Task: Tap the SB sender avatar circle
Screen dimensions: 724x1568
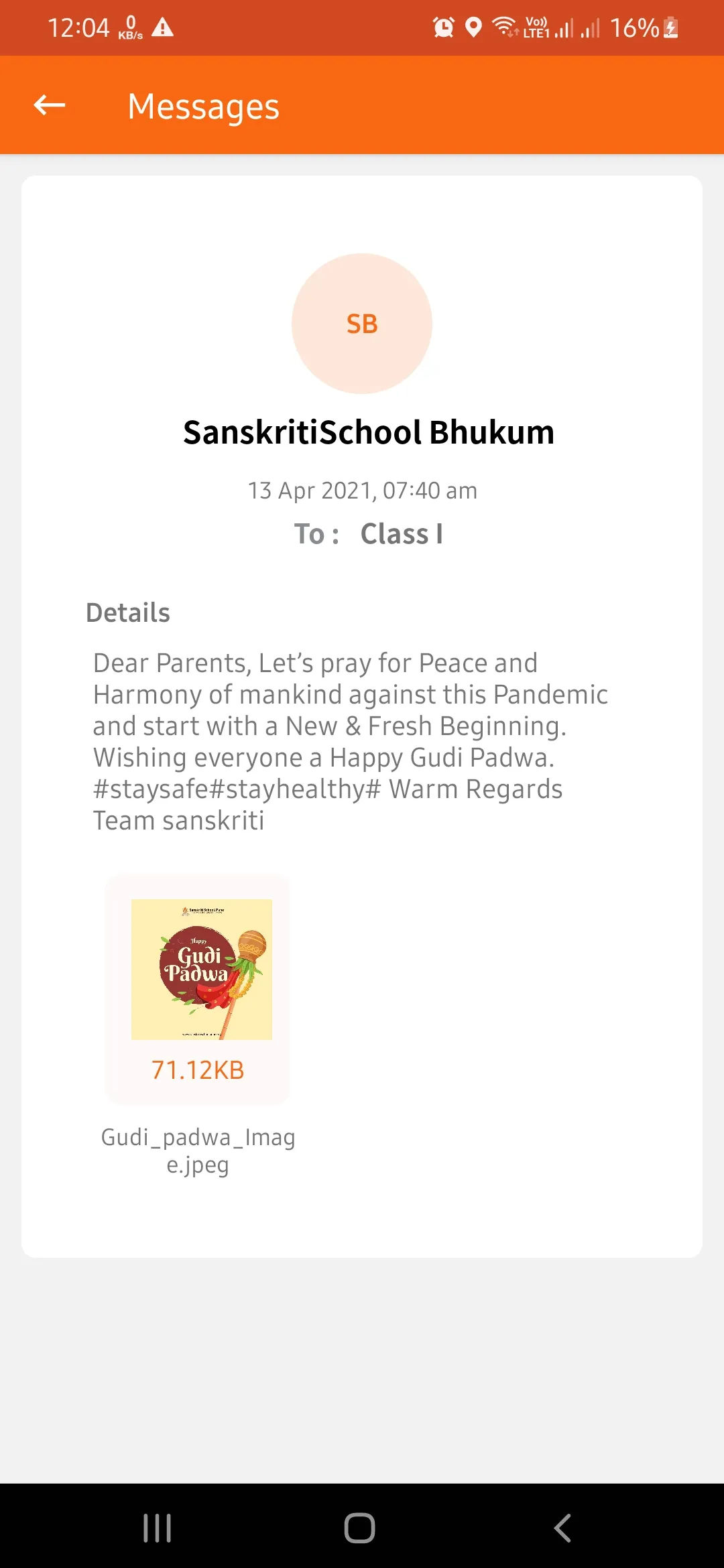Action: (361, 324)
